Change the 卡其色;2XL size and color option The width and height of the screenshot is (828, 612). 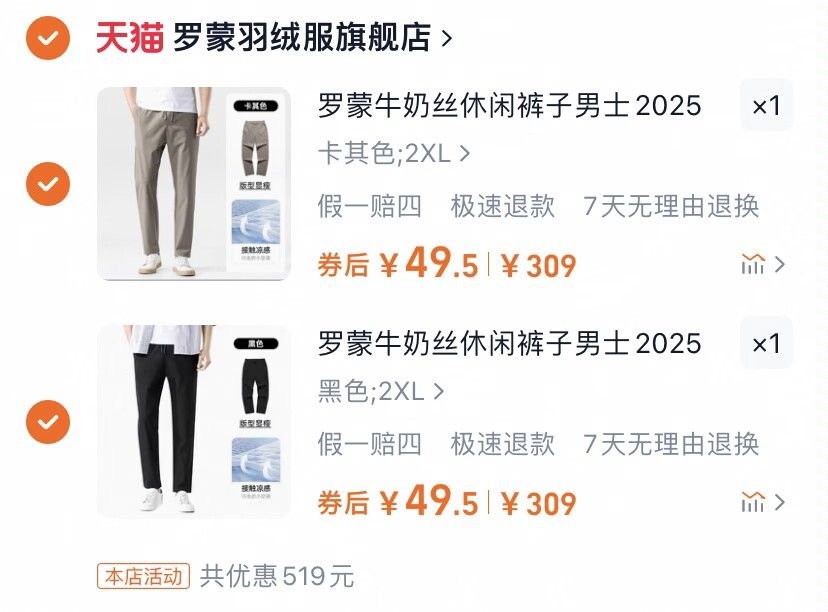tap(394, 154)
